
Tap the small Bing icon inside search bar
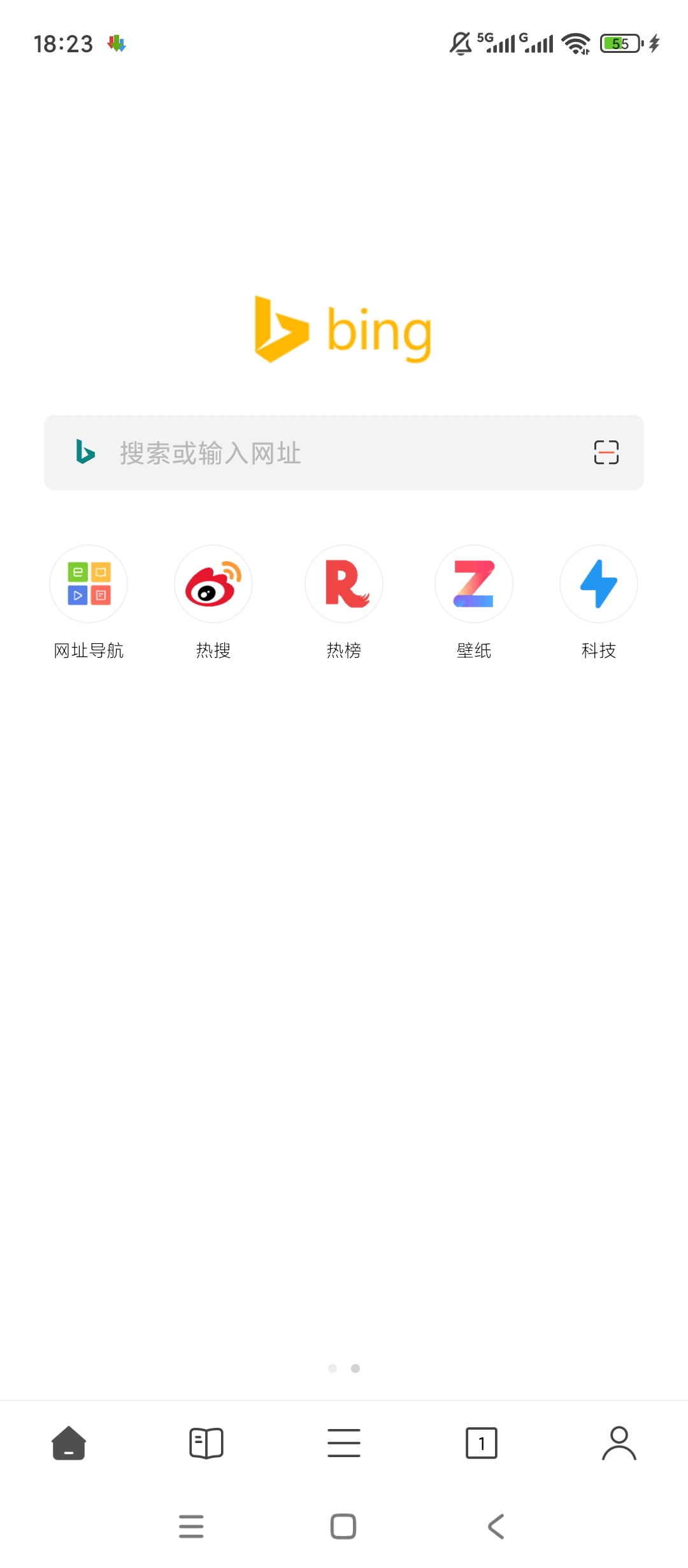tap(86, 453)
